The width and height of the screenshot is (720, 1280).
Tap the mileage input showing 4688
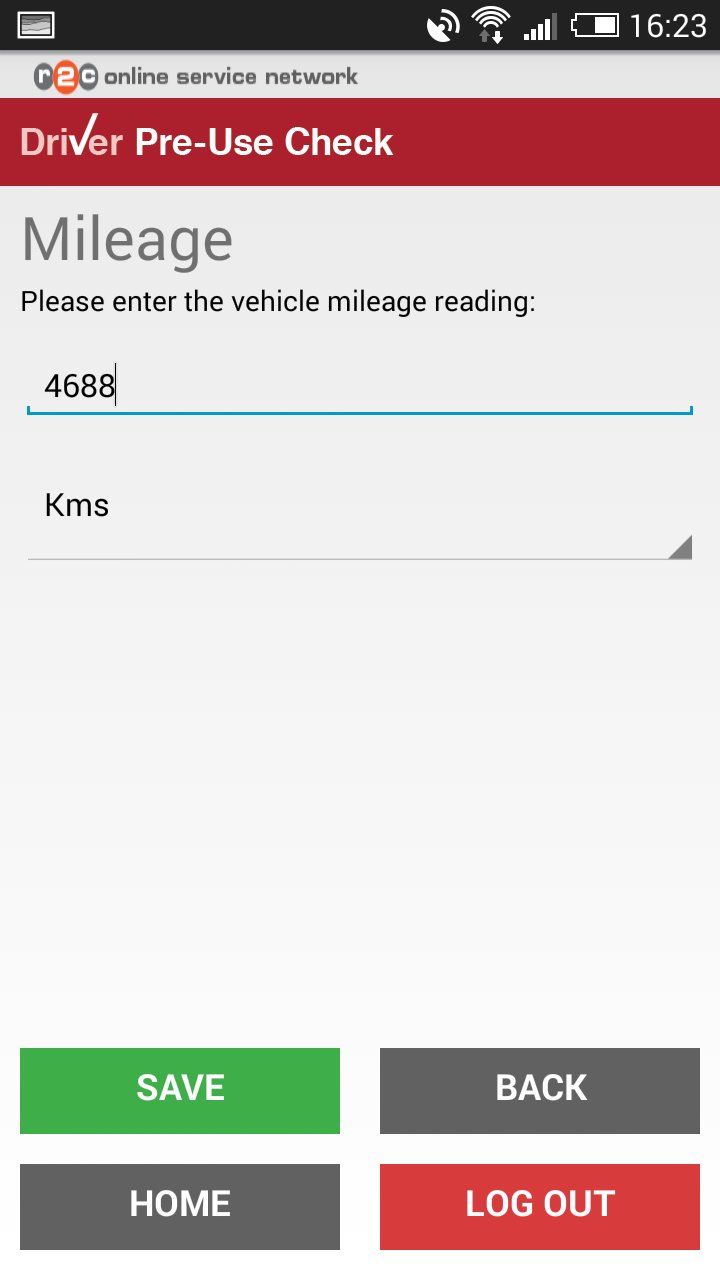[x=360, y=385]
